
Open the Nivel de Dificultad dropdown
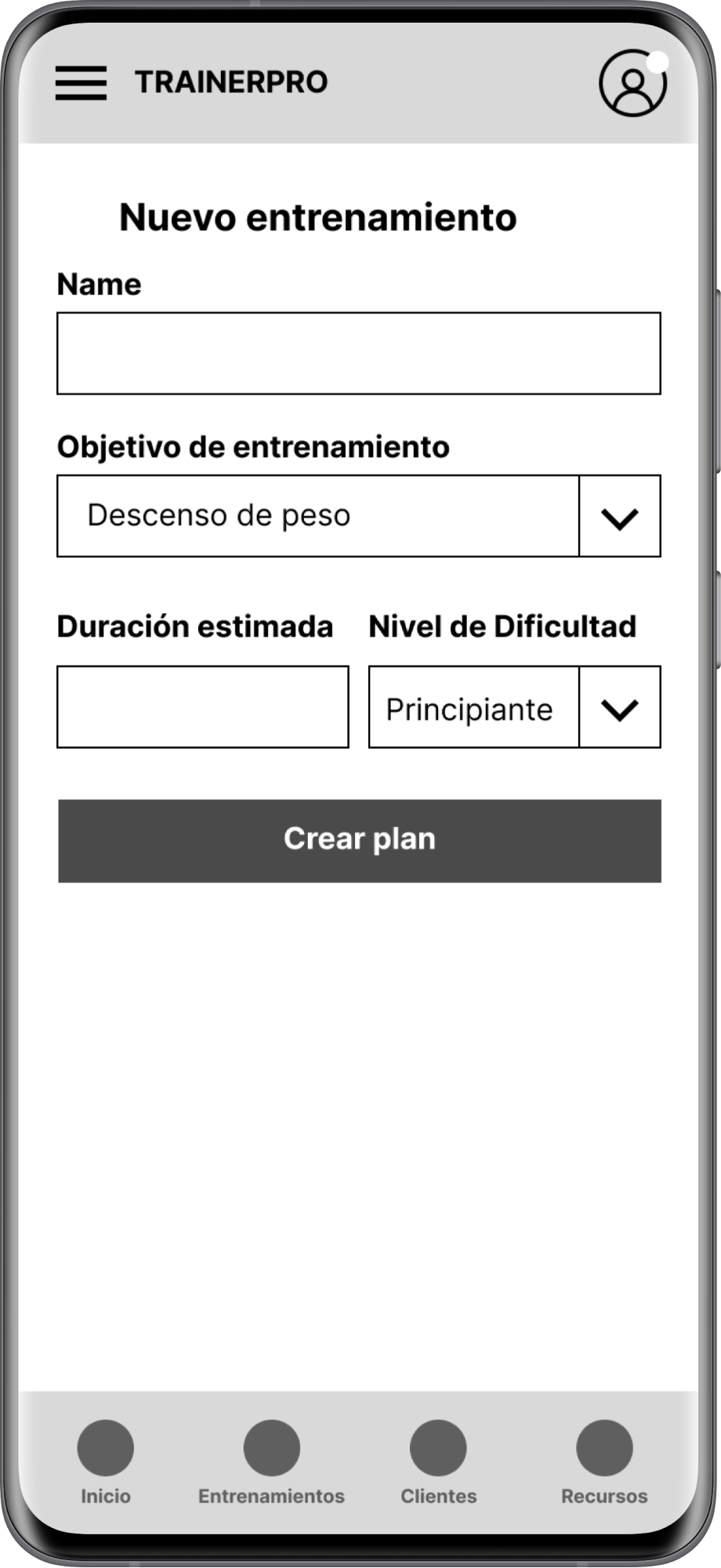[515, 707]
